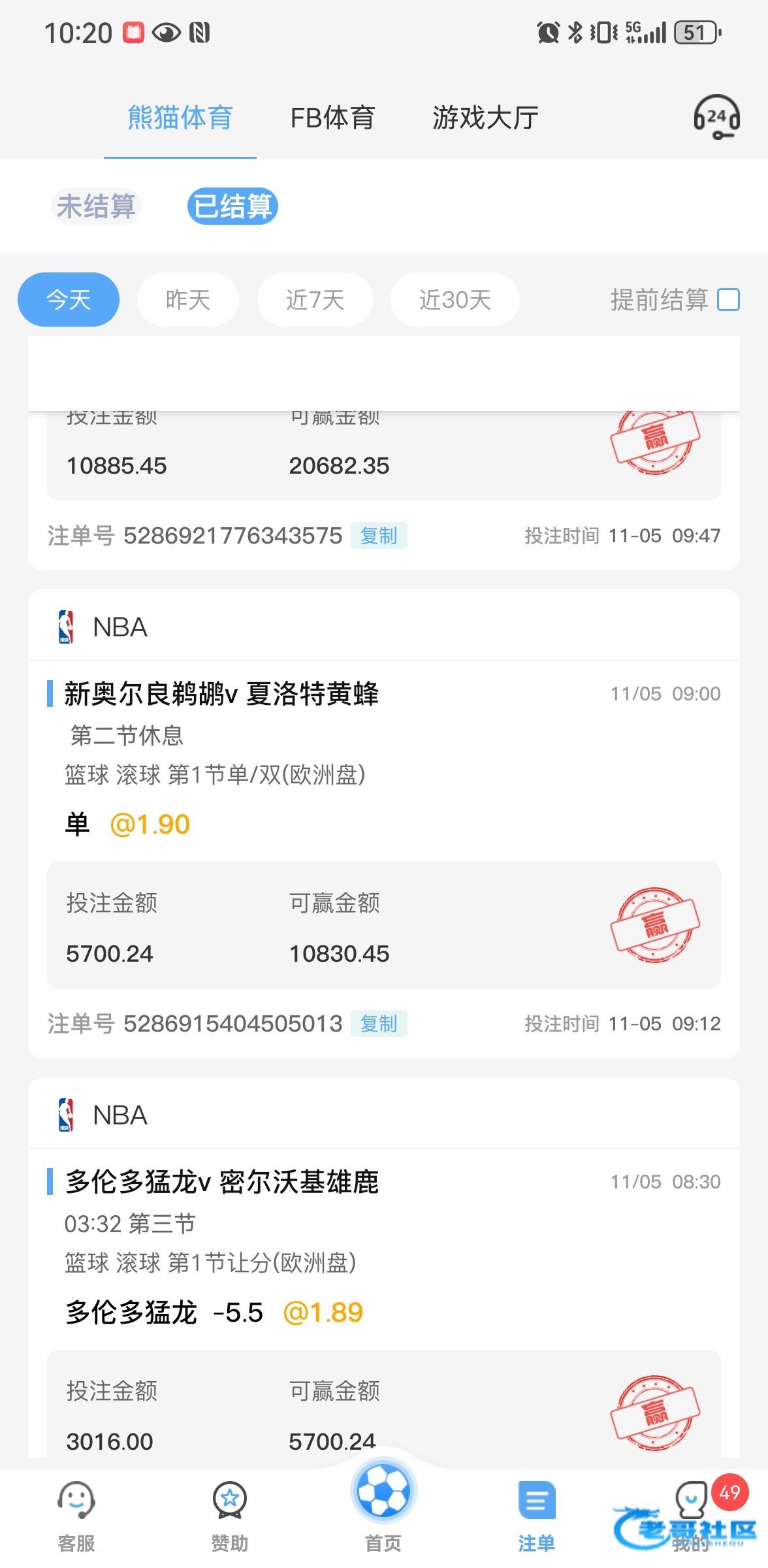Switch to the 熊猫体育 tab
The width and height of the screenshot is (768, 1568).
[180, 118]
